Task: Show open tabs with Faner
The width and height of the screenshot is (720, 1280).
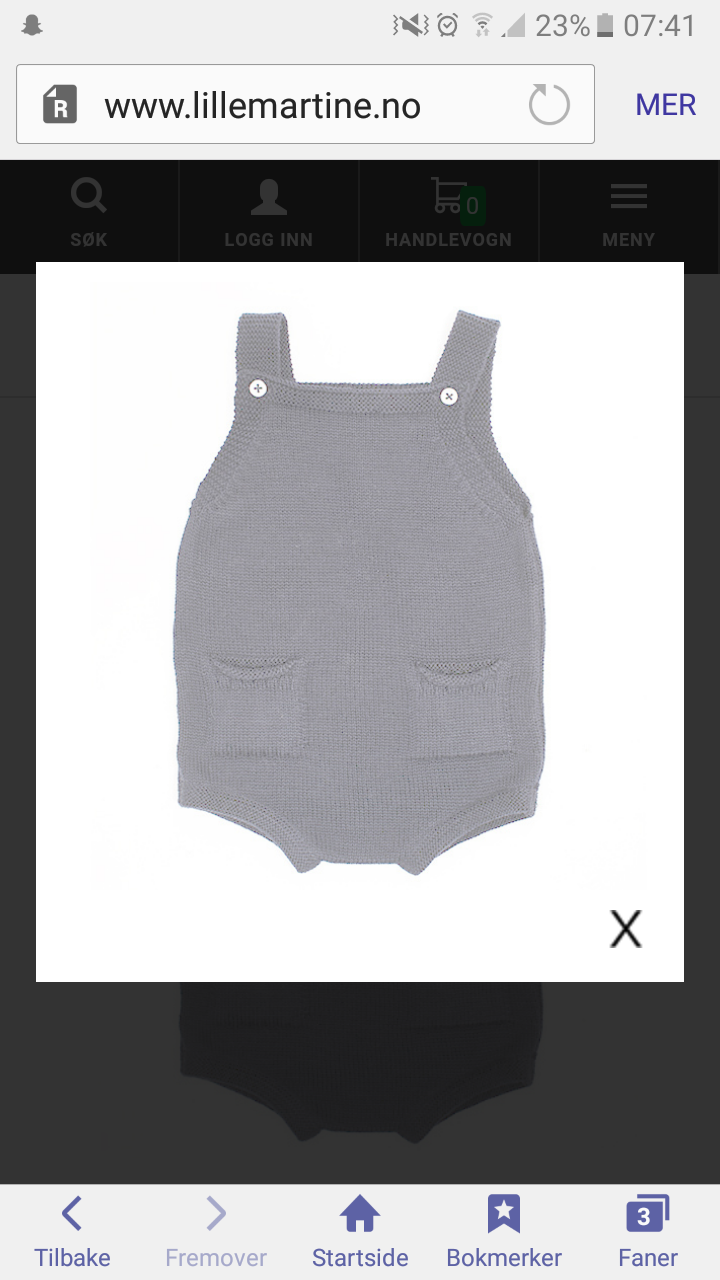Action: click(x=648, y=1232)
